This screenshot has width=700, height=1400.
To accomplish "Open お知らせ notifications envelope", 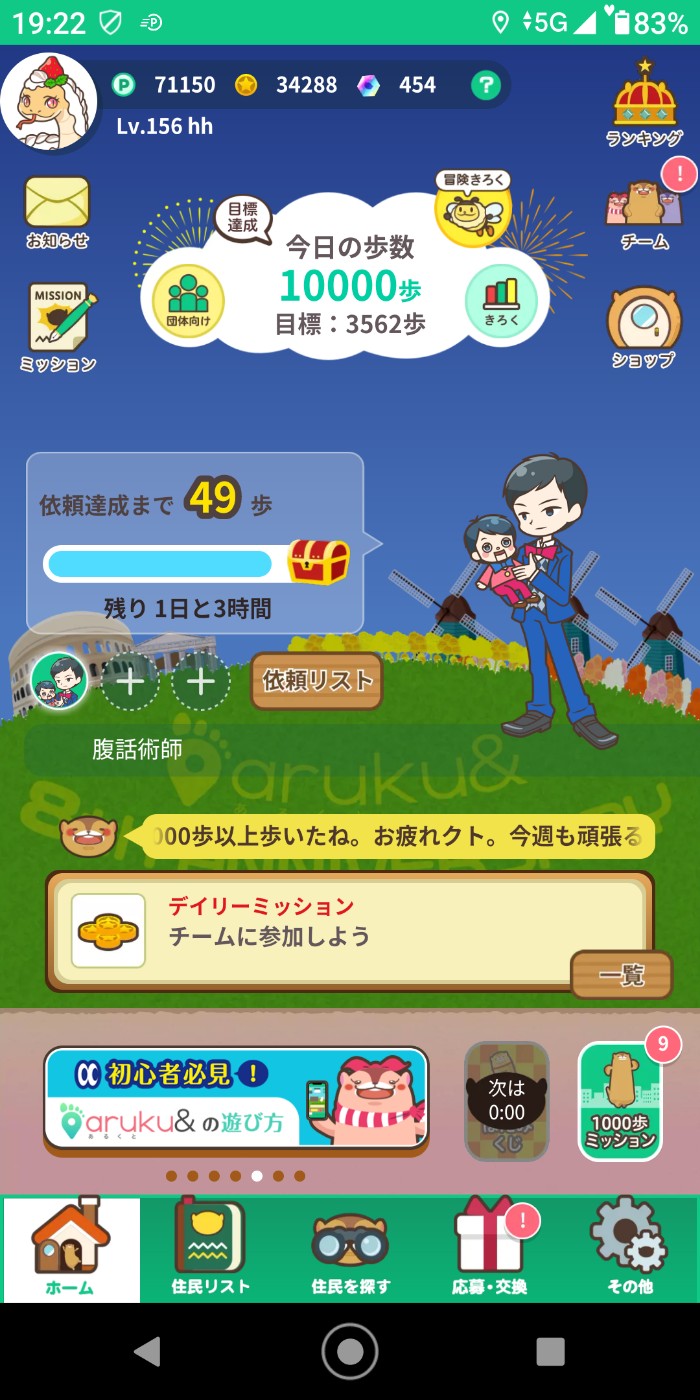I will coord(57,210).
